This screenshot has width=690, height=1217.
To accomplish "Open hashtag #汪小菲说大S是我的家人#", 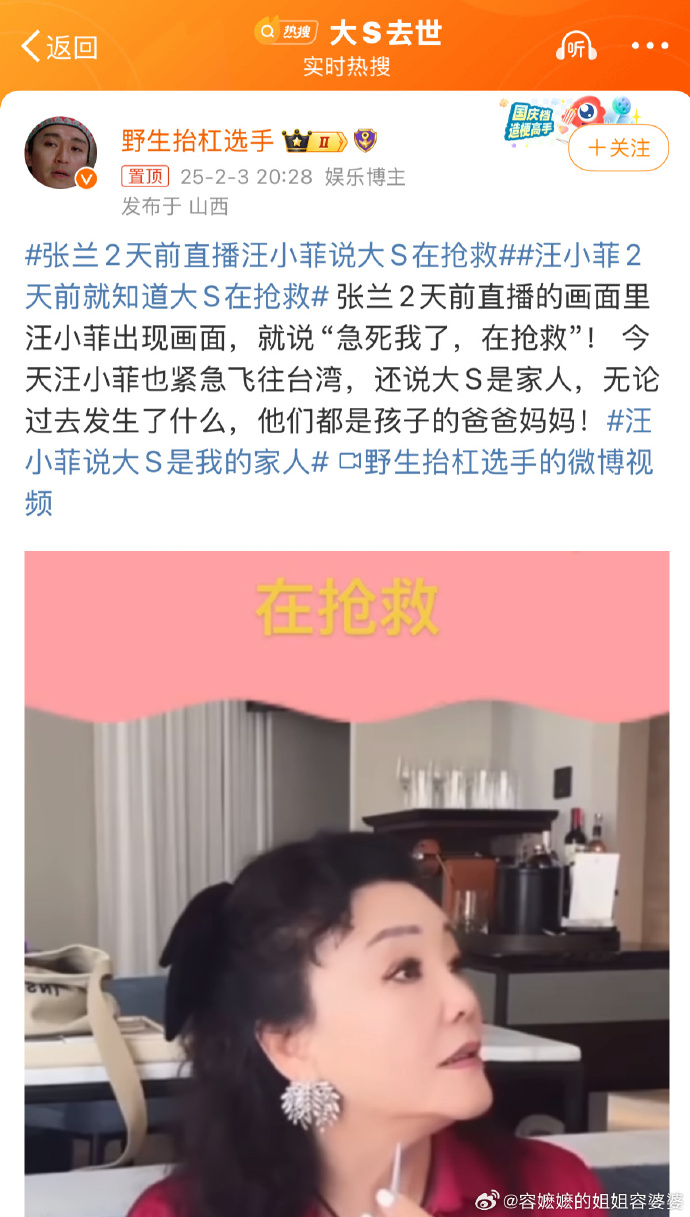I will tap(180, 461).
